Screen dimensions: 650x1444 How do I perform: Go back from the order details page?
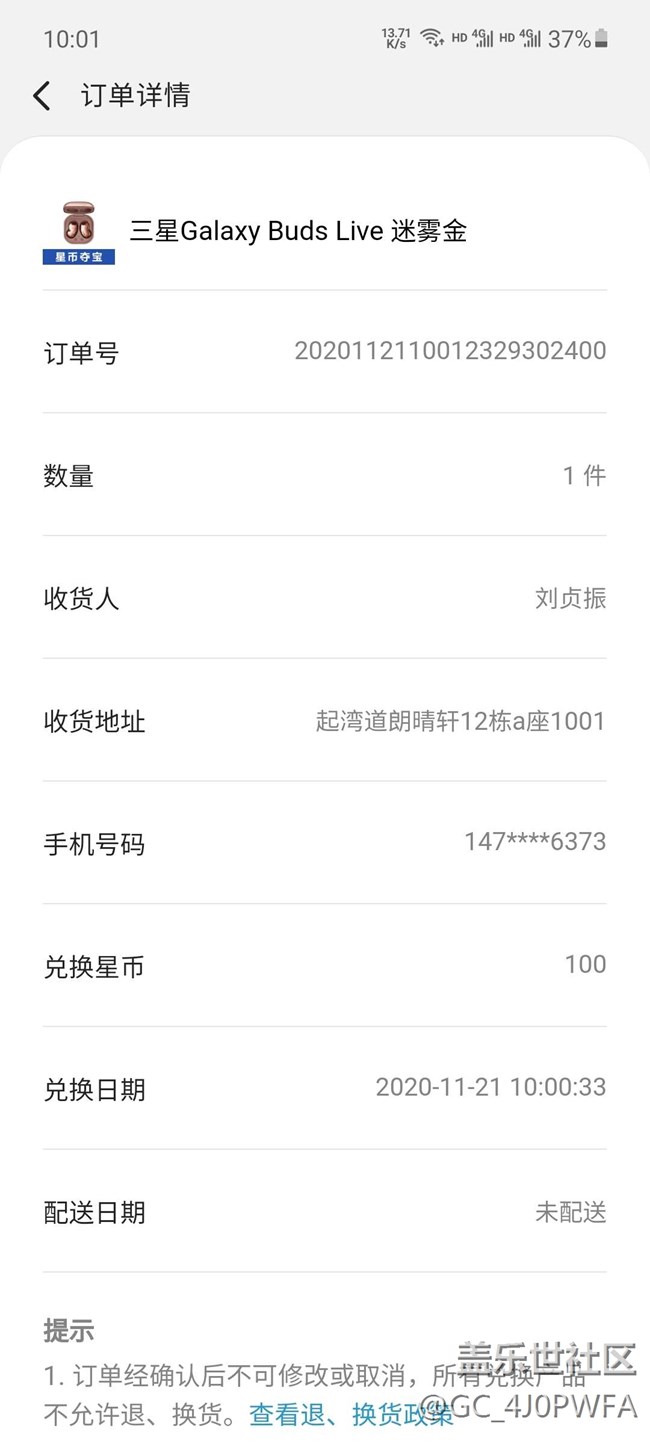tap(41, 96)
